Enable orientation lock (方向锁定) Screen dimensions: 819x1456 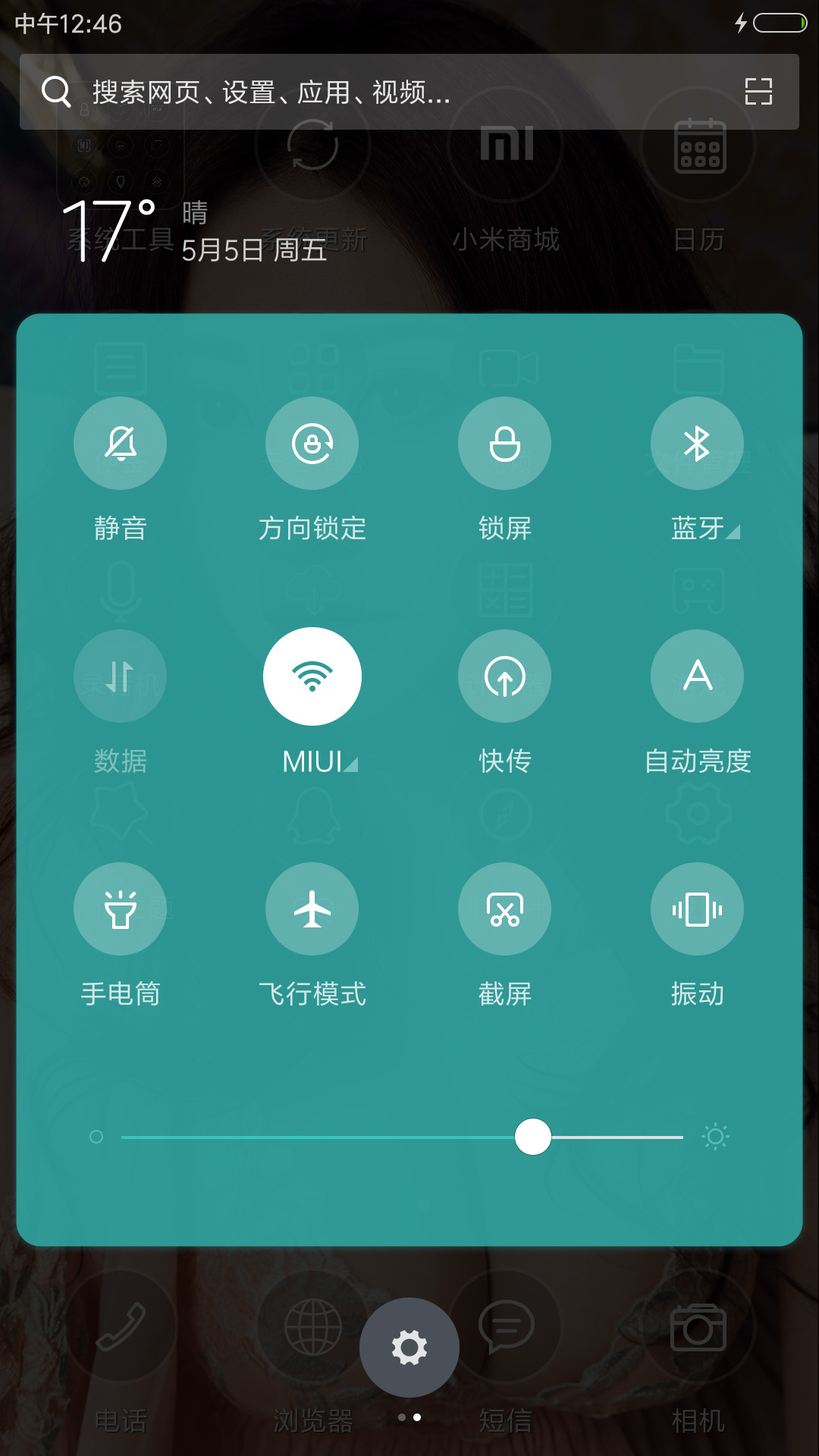point(312,444)
